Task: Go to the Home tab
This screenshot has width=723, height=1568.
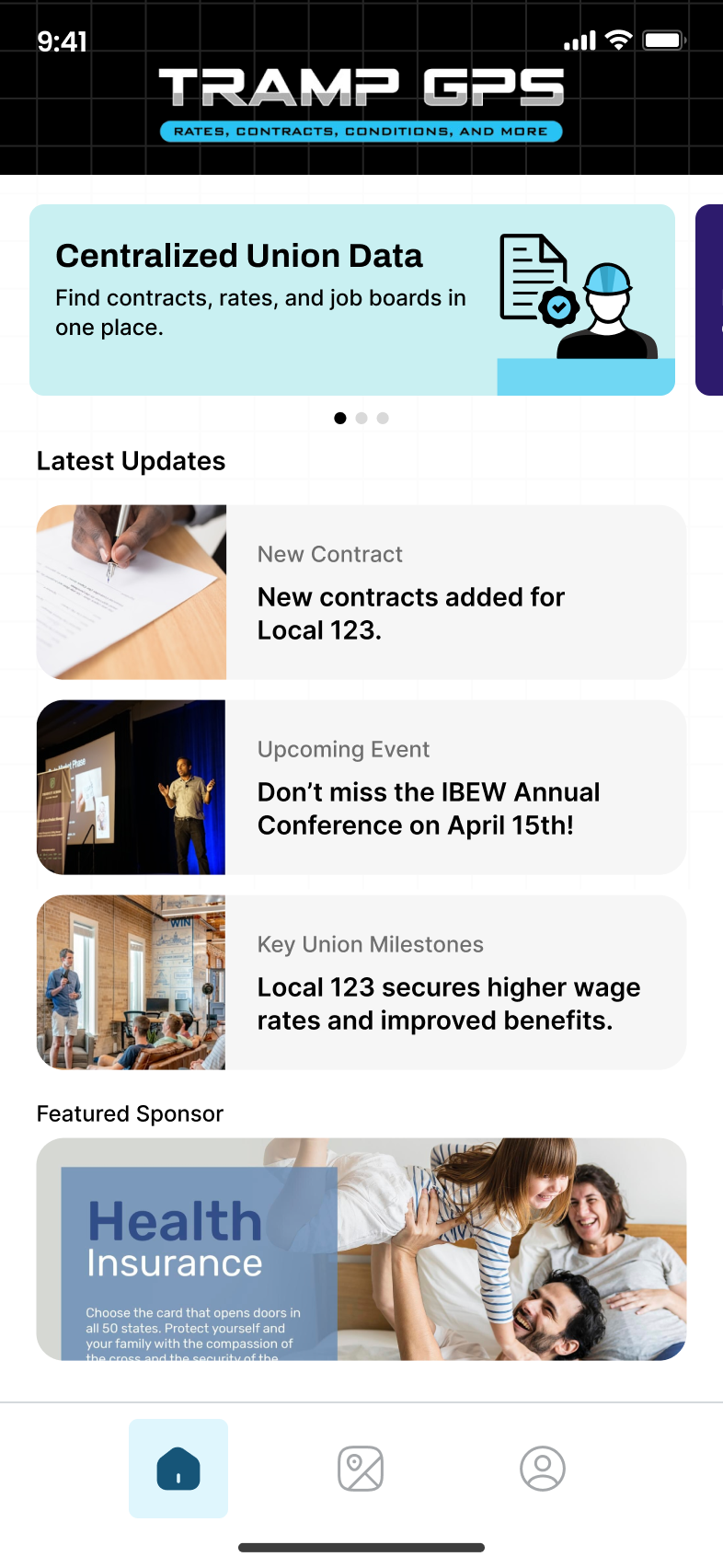Action: pyautogui.click(x=178, y=1468)
